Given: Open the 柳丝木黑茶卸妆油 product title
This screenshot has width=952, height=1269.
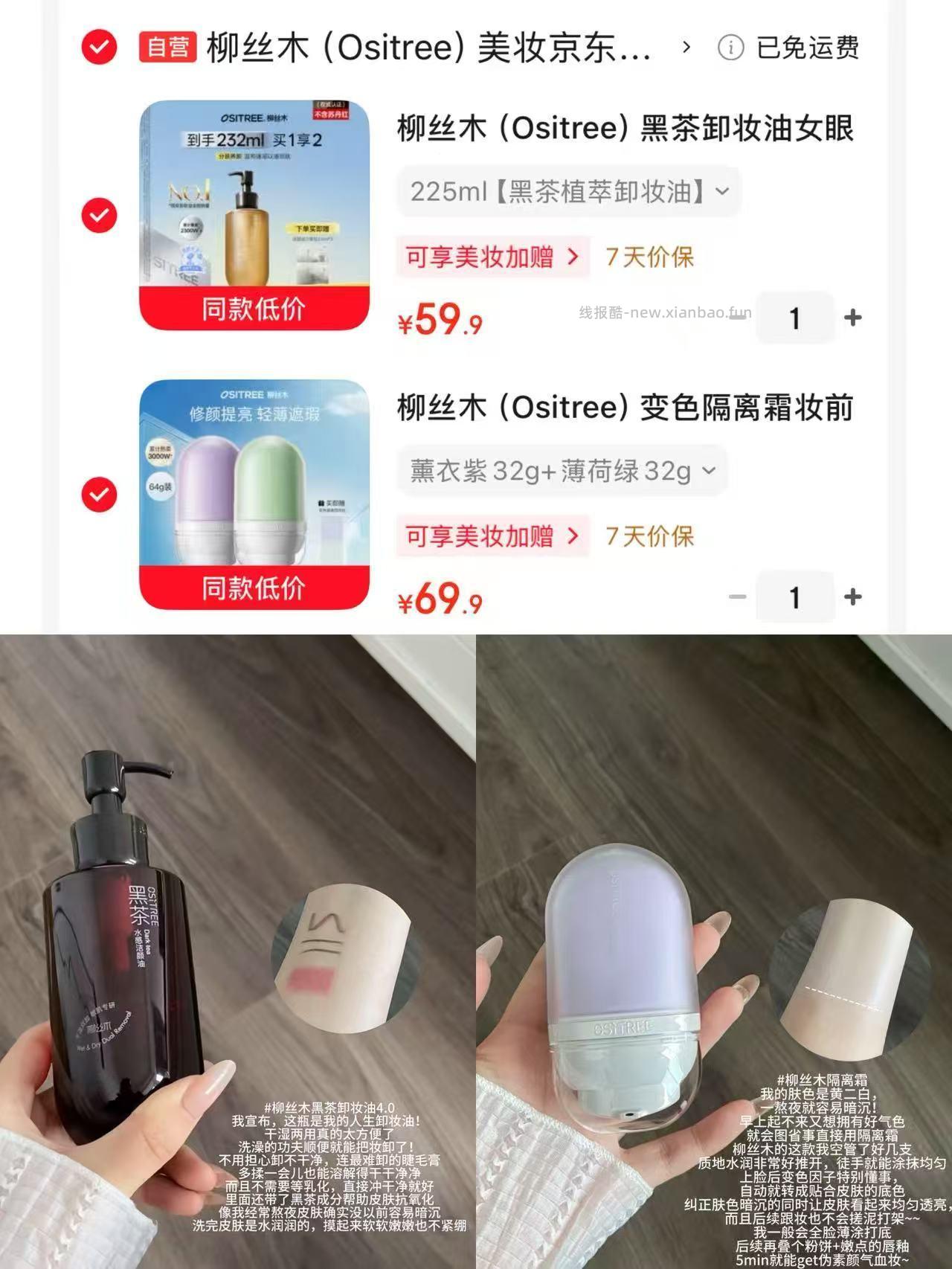Looking at the screenshot, I should point(625,132).
